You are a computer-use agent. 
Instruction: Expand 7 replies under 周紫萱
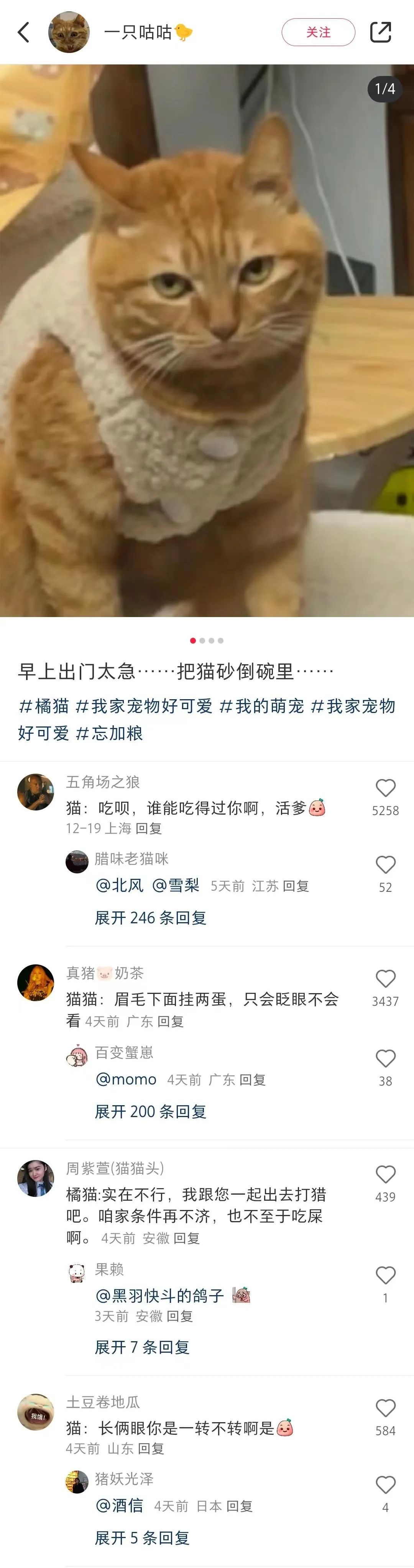click(142, 1347)
